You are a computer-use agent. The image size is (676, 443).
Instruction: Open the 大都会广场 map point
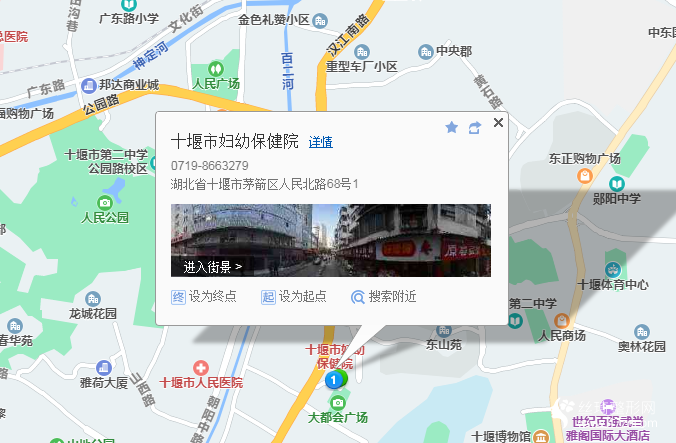337,401
